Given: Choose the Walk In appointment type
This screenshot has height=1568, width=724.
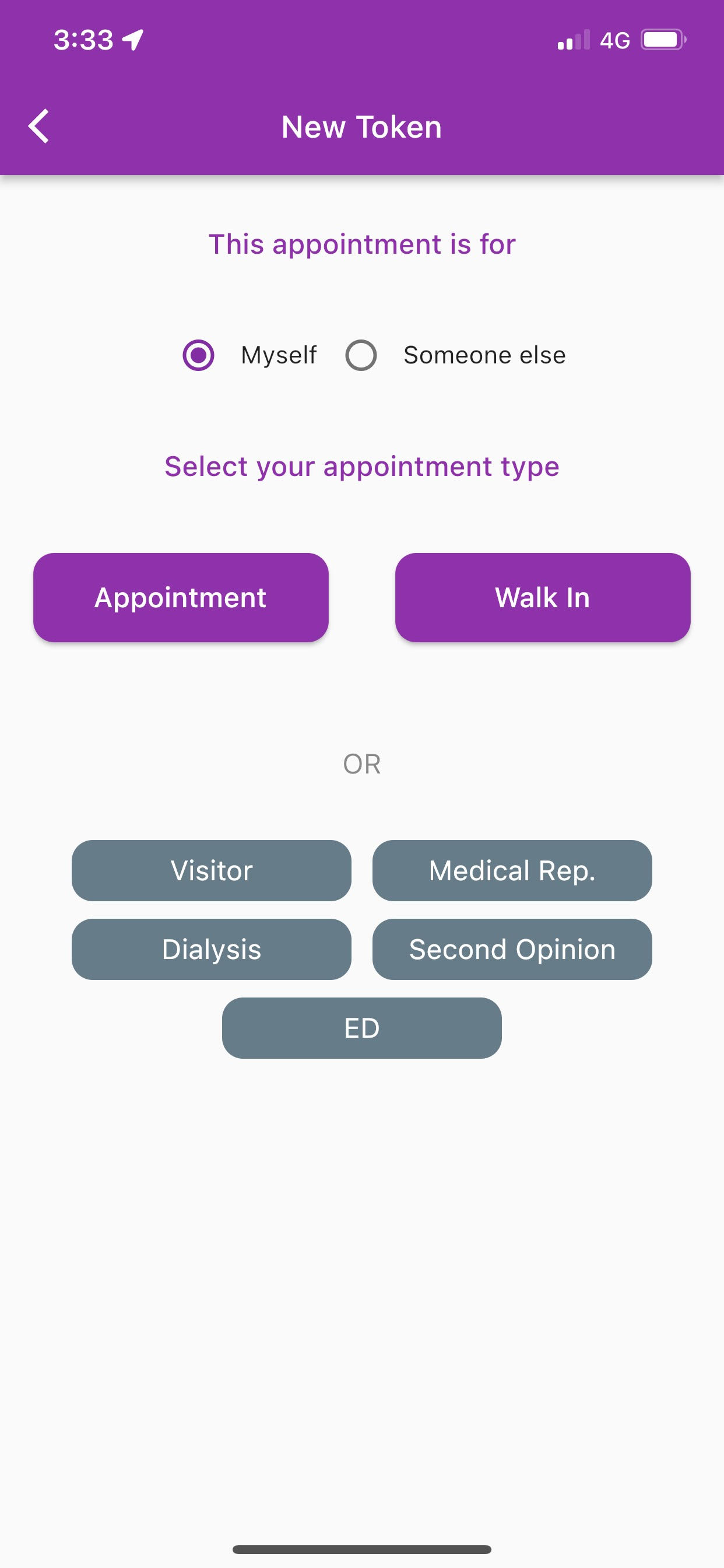Looking at the screenshot, I should pos(543,597).
